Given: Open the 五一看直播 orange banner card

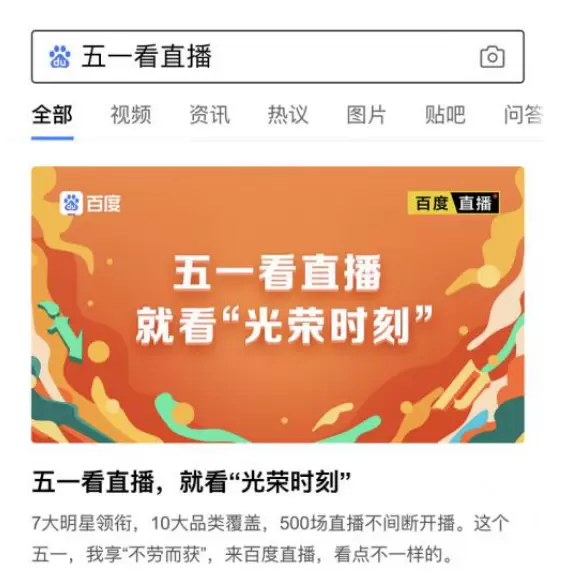Looking at the screenshot, I should coord(278,305).
